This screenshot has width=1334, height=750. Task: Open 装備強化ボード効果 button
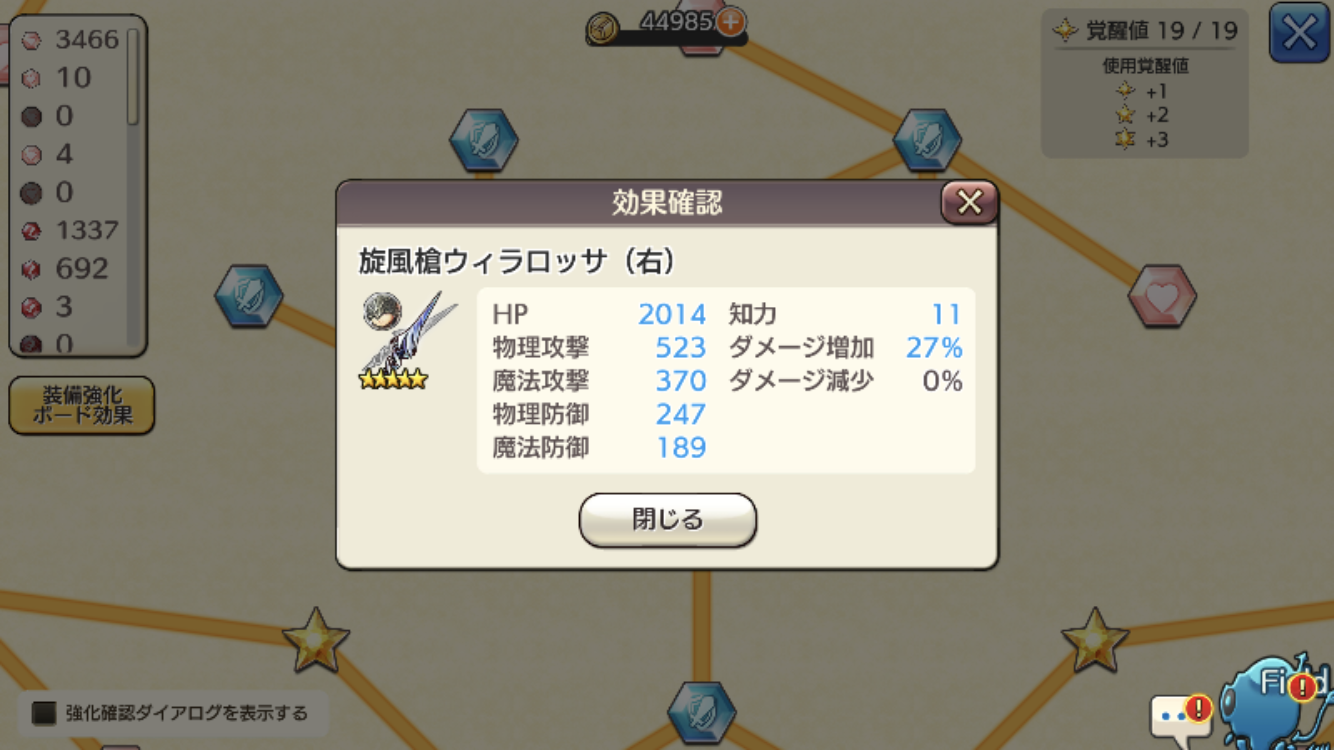coord(82,406)
